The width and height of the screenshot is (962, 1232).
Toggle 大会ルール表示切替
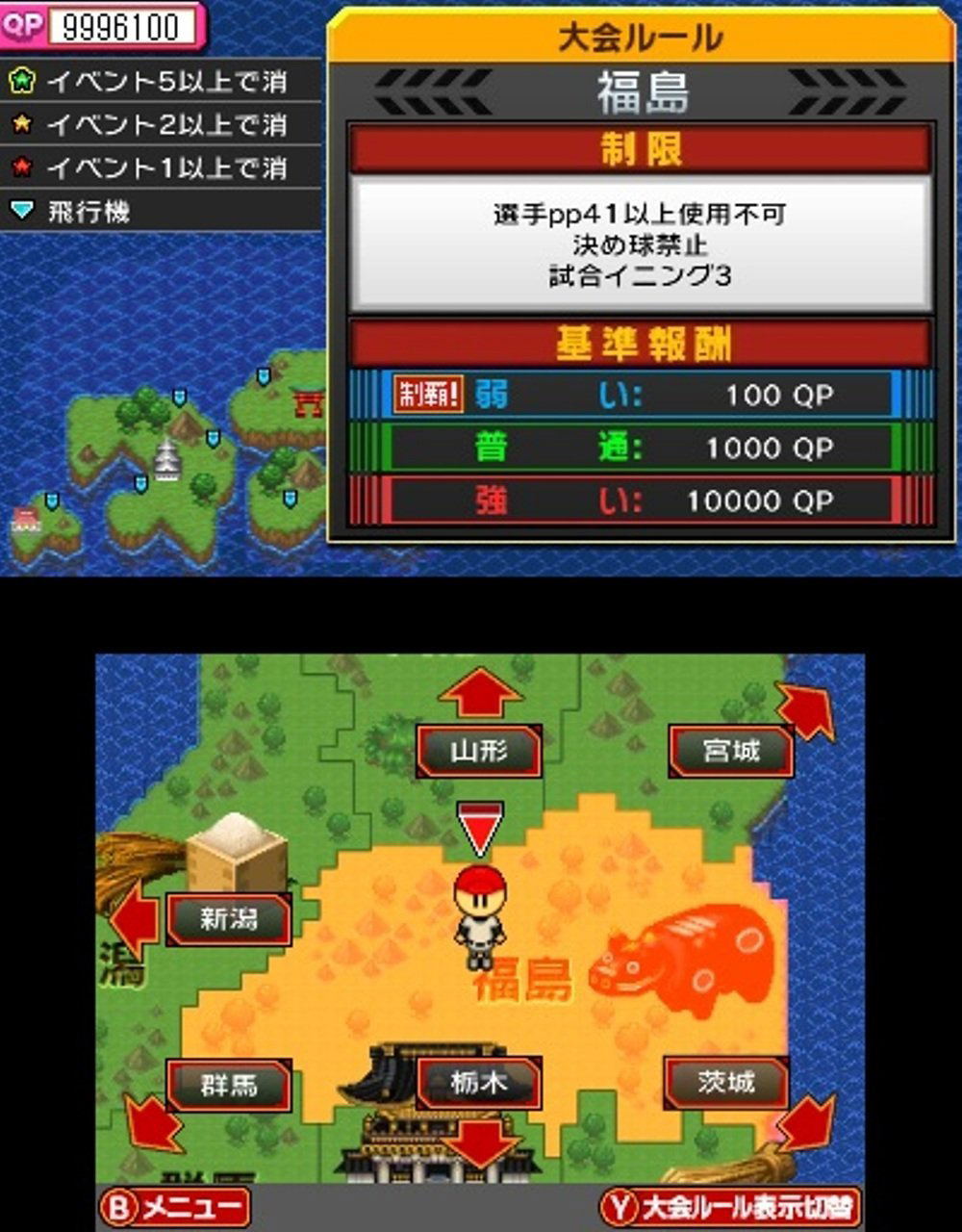point(731,1207)
